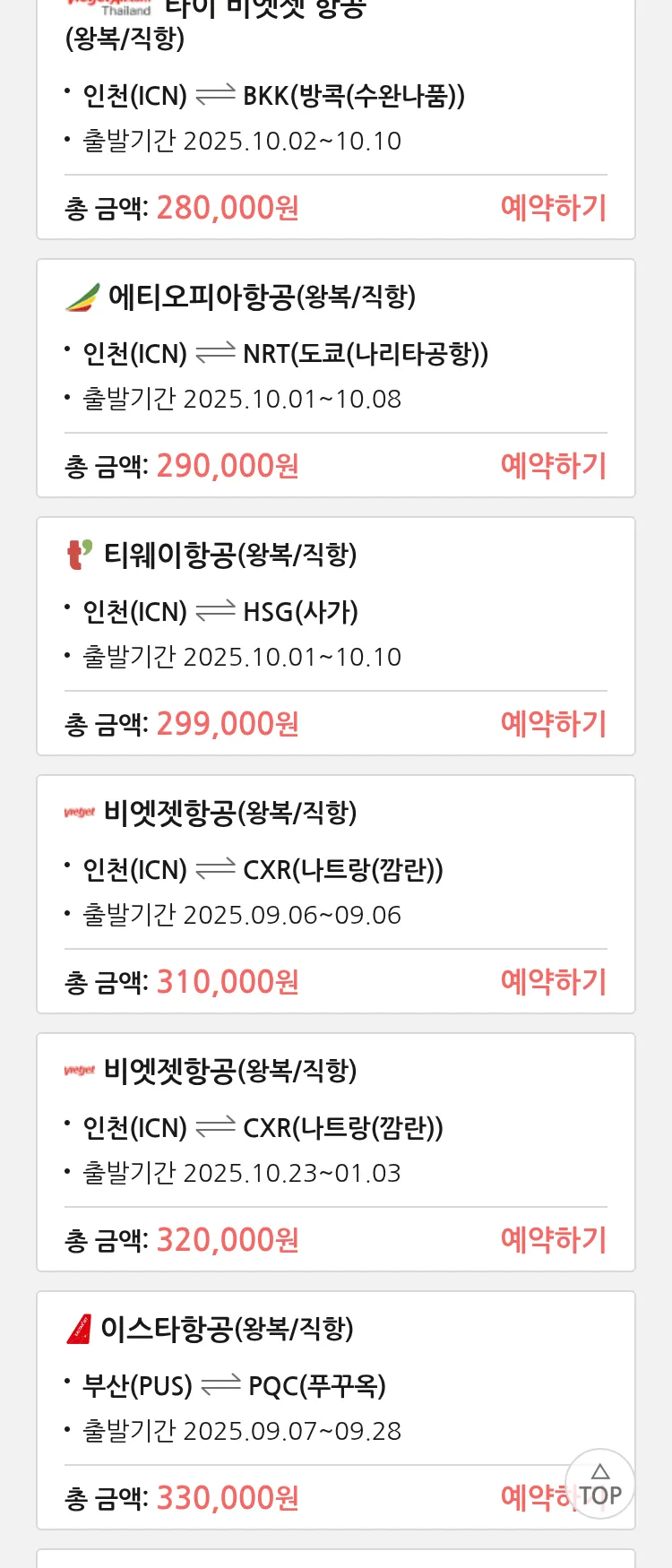The image size is (672, 1568).
Task: Book the 290,000원 에티오피아항공 Narita flight
Action: tap(553, 466)
